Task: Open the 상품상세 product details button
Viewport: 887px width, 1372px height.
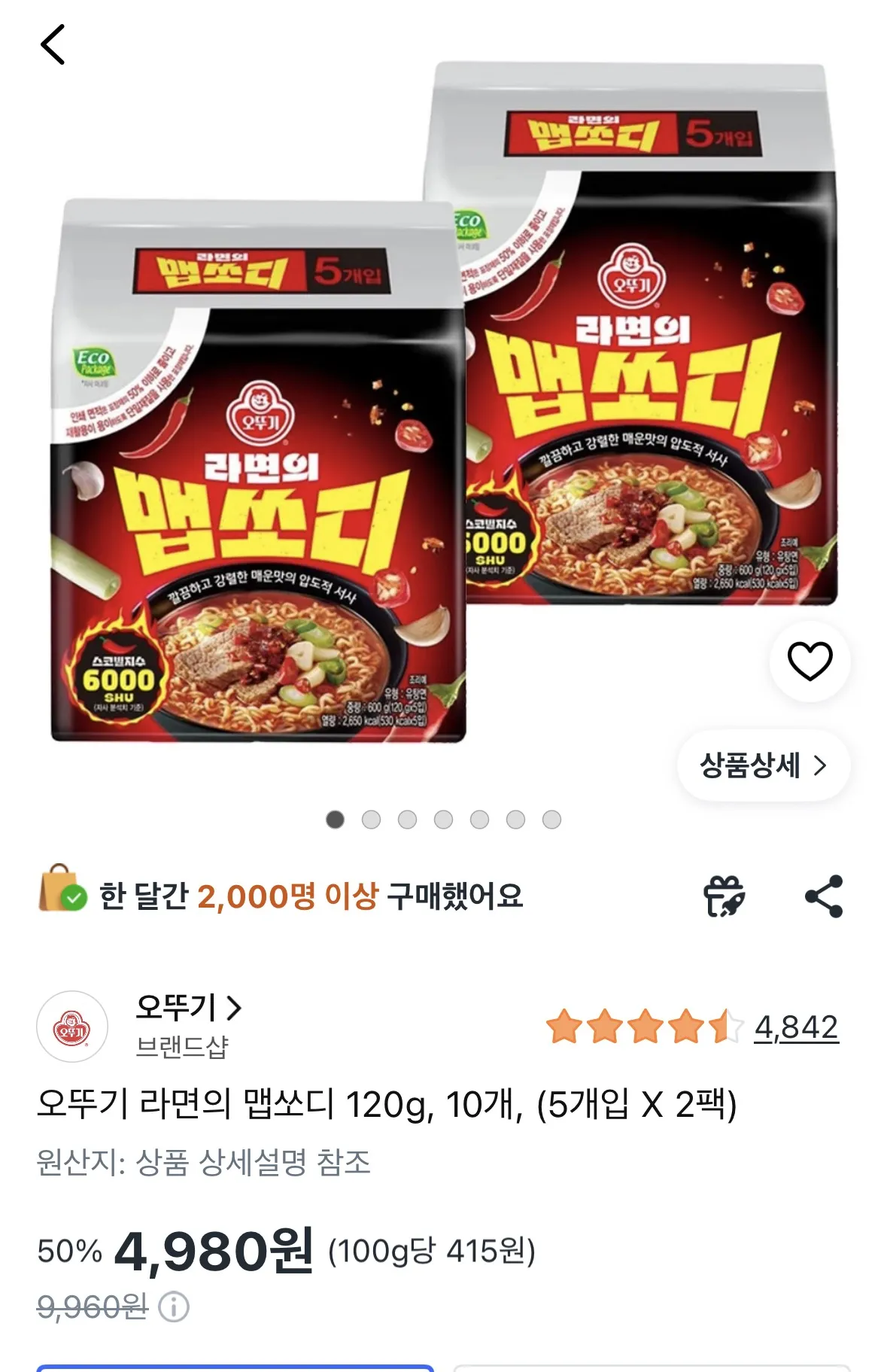Action: coord(763,765)
